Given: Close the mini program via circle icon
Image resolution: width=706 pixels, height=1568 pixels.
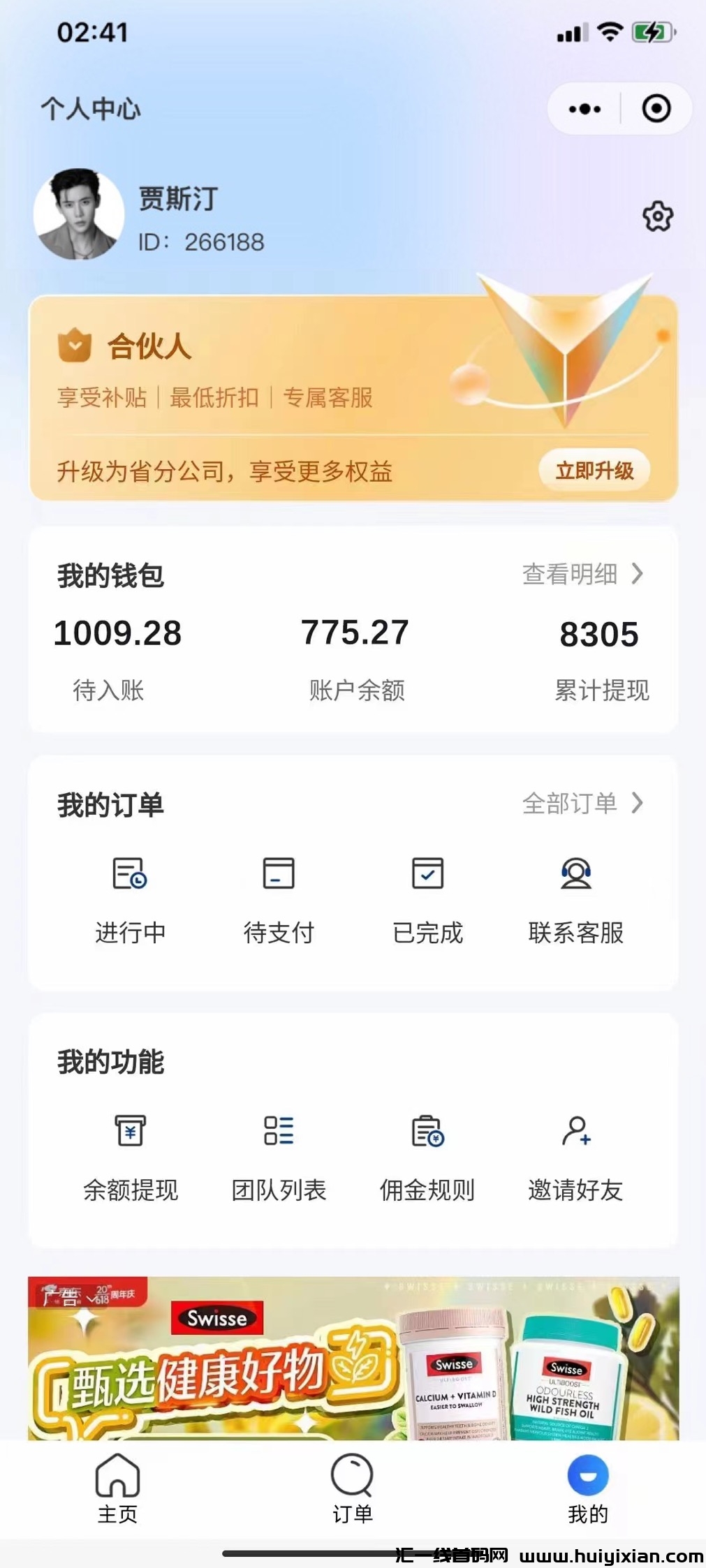Looking at the screenshot, I should click(656, 109).
